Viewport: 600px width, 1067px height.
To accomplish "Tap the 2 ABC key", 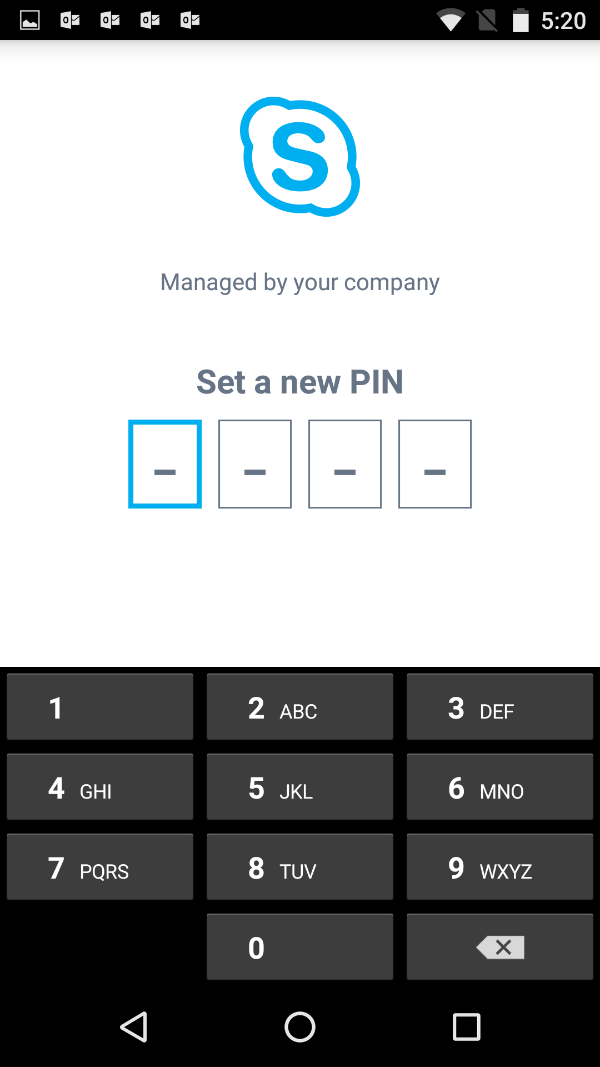I will coord(300,707).
